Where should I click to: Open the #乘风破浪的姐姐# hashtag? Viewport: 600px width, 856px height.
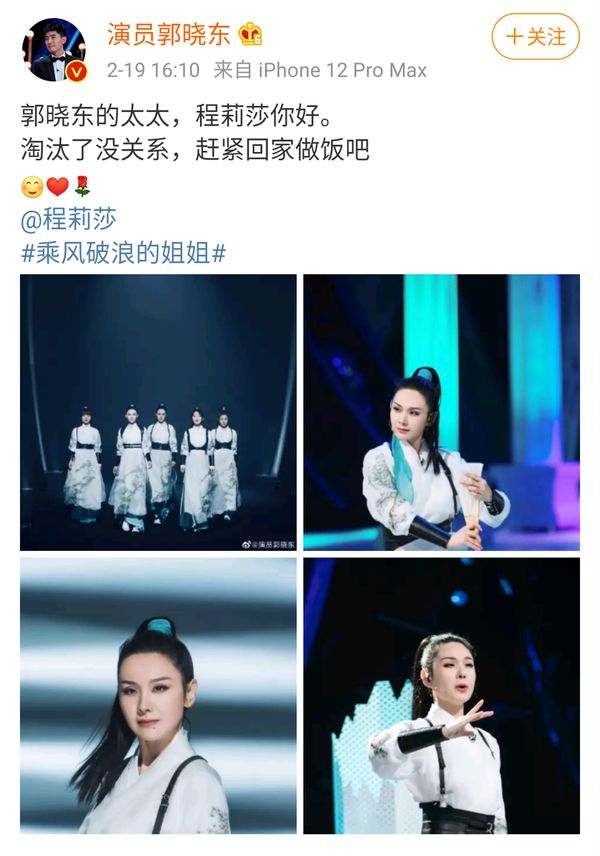pos(123,252)
